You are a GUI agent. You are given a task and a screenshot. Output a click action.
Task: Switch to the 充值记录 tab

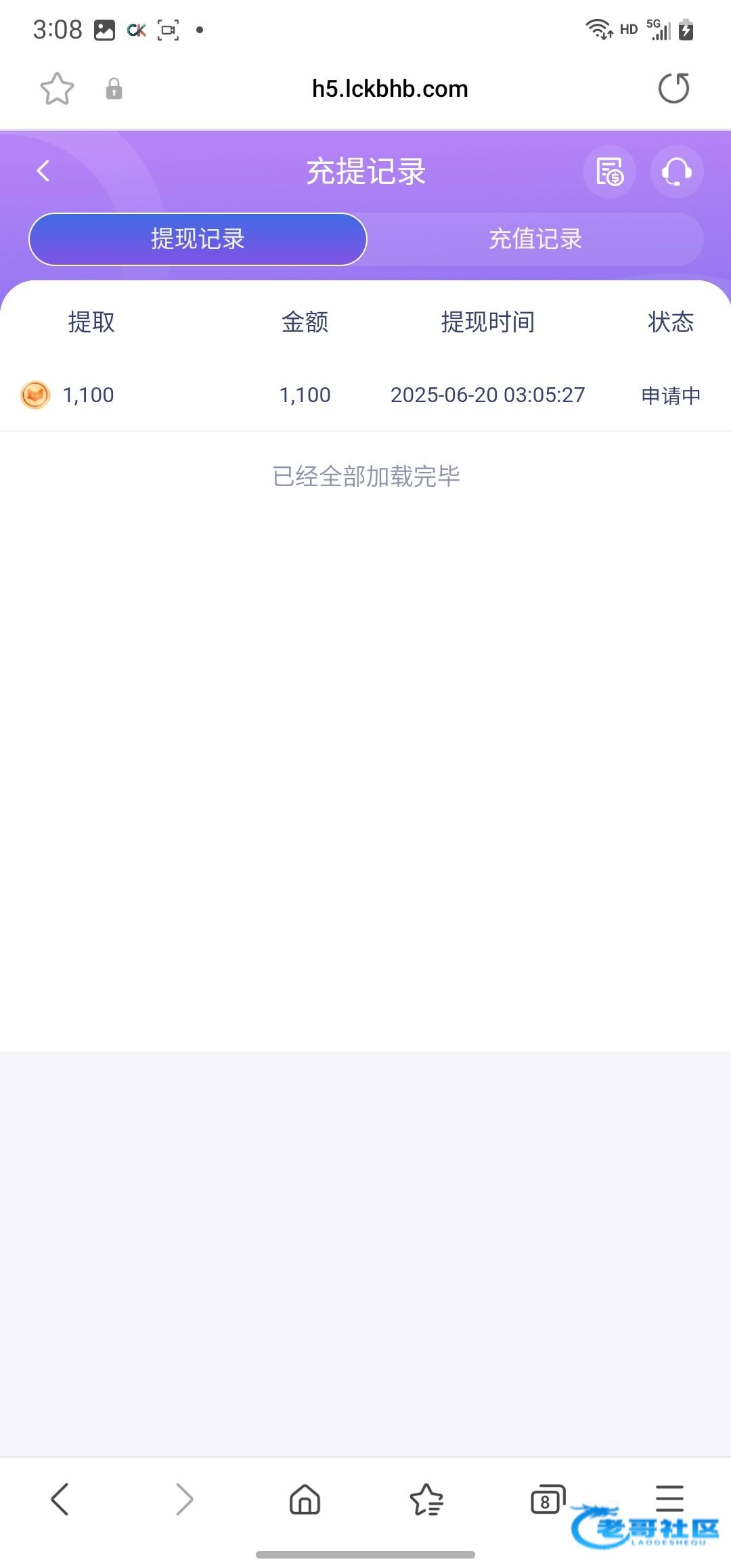(x=535, y=239)
